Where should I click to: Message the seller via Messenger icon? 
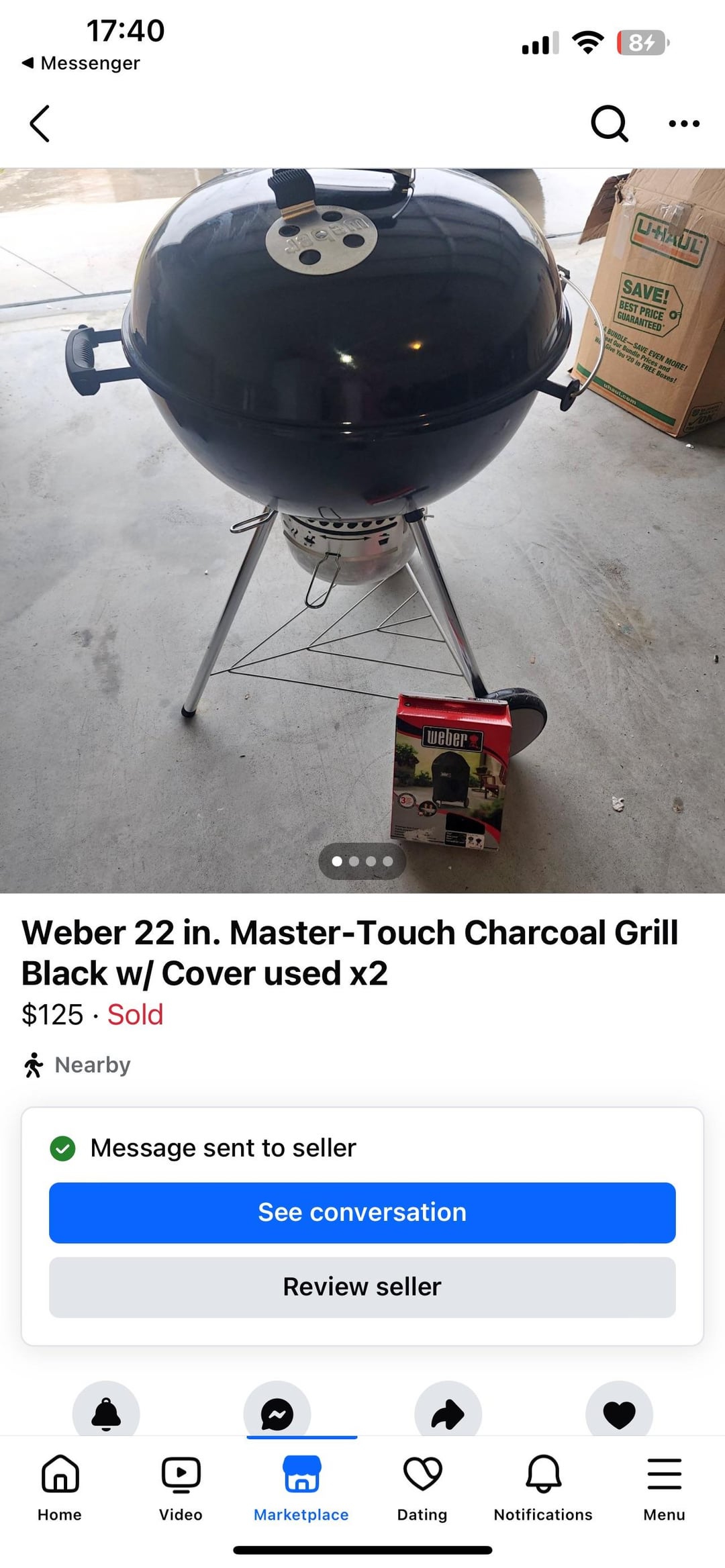click(277, 1412)
